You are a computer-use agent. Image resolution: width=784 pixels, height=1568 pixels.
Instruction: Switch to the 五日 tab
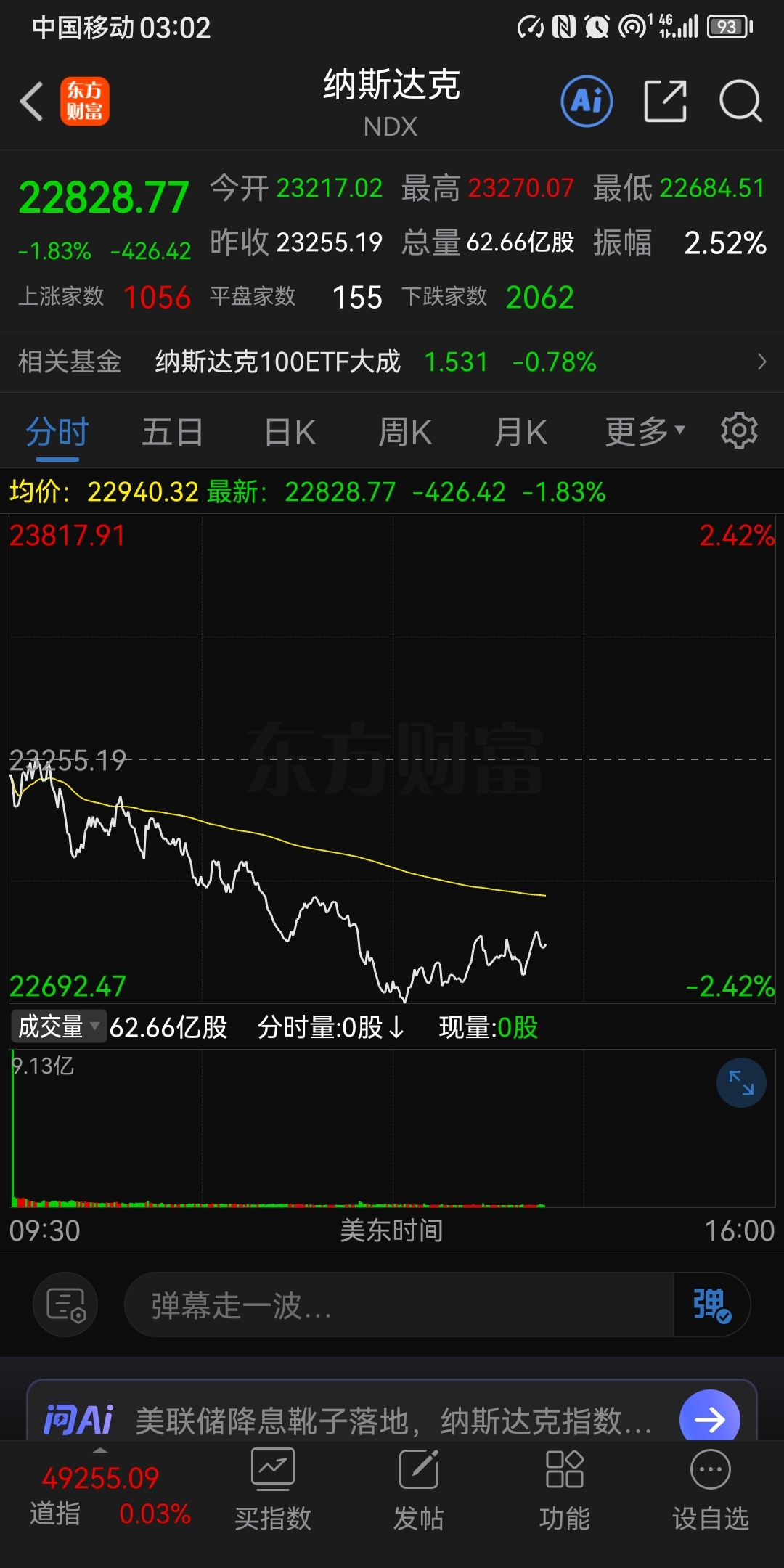tap(171, 430)
